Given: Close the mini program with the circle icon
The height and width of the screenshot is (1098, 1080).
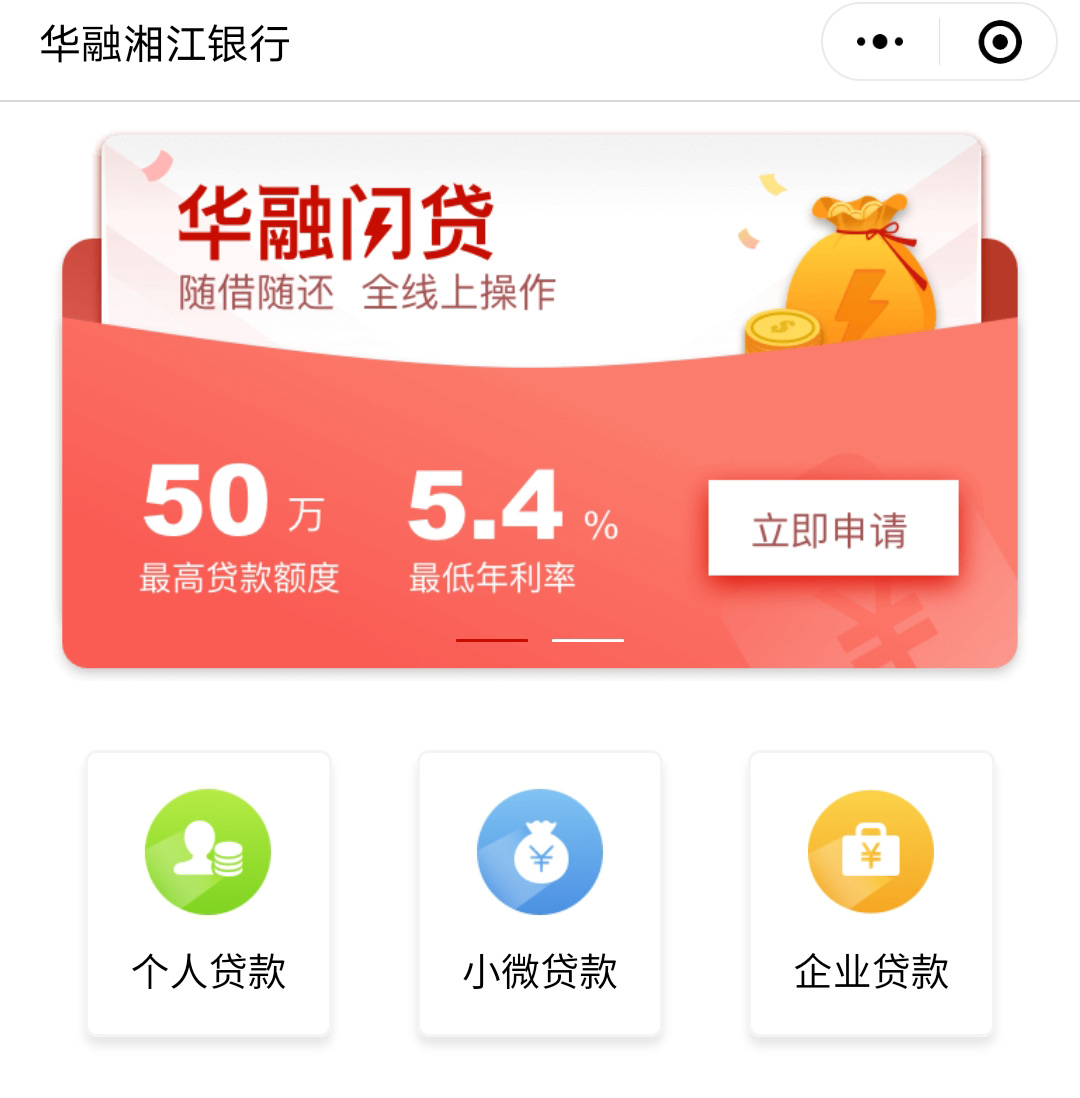Looking at the screenshot, I should click(999, 42).
